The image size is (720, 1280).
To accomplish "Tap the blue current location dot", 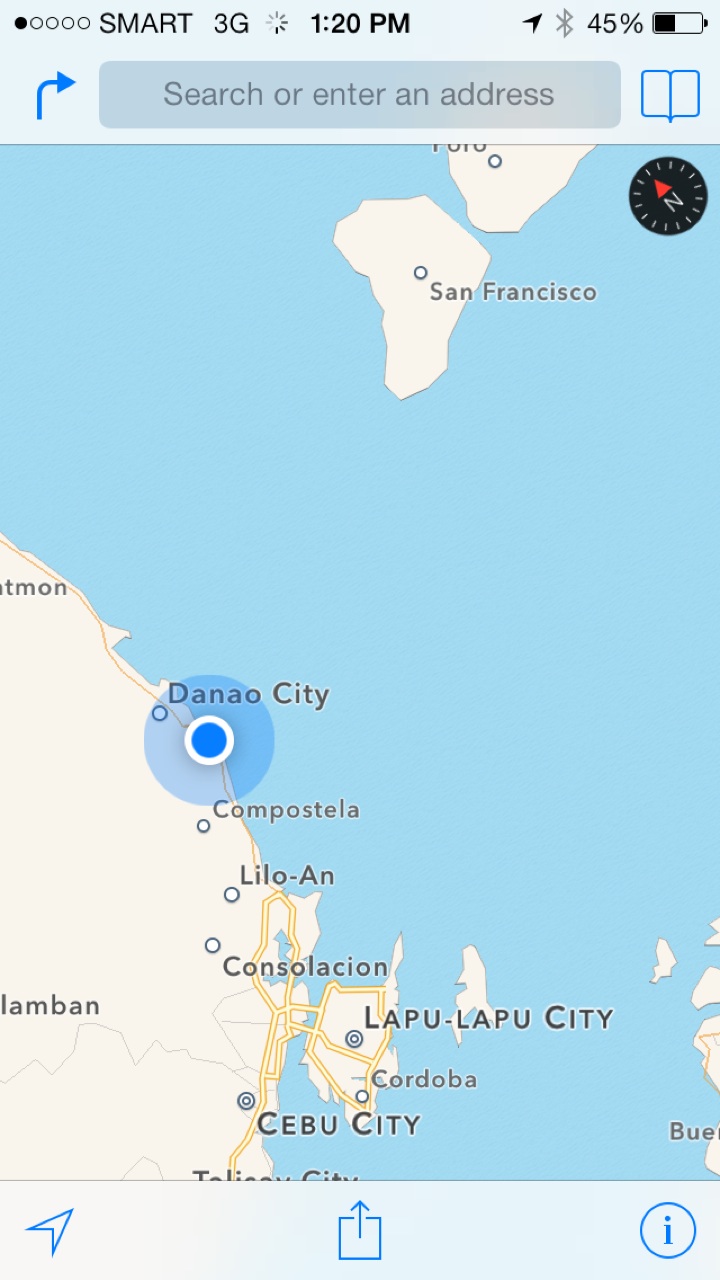I will click(209, 741).
